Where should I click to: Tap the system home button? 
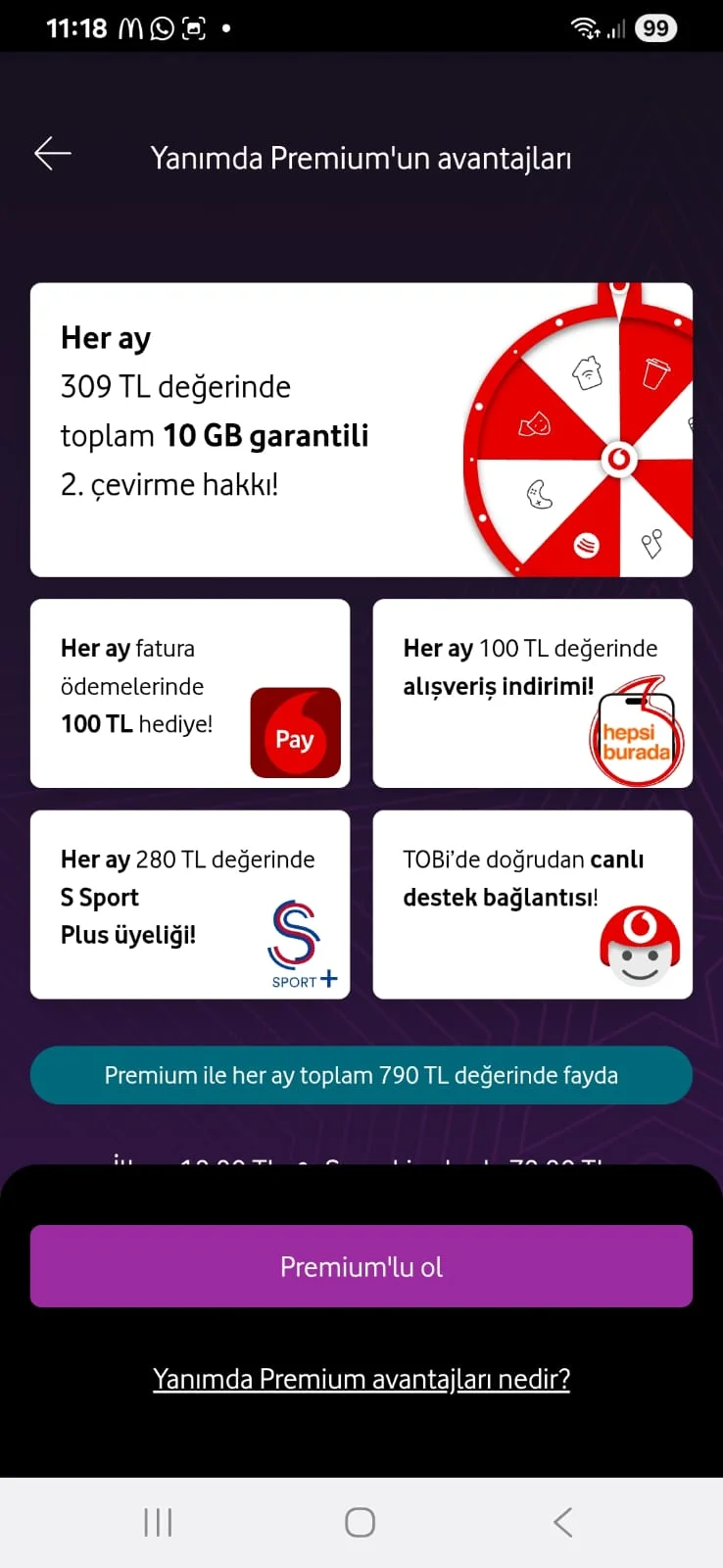[x=360, y=1522]
